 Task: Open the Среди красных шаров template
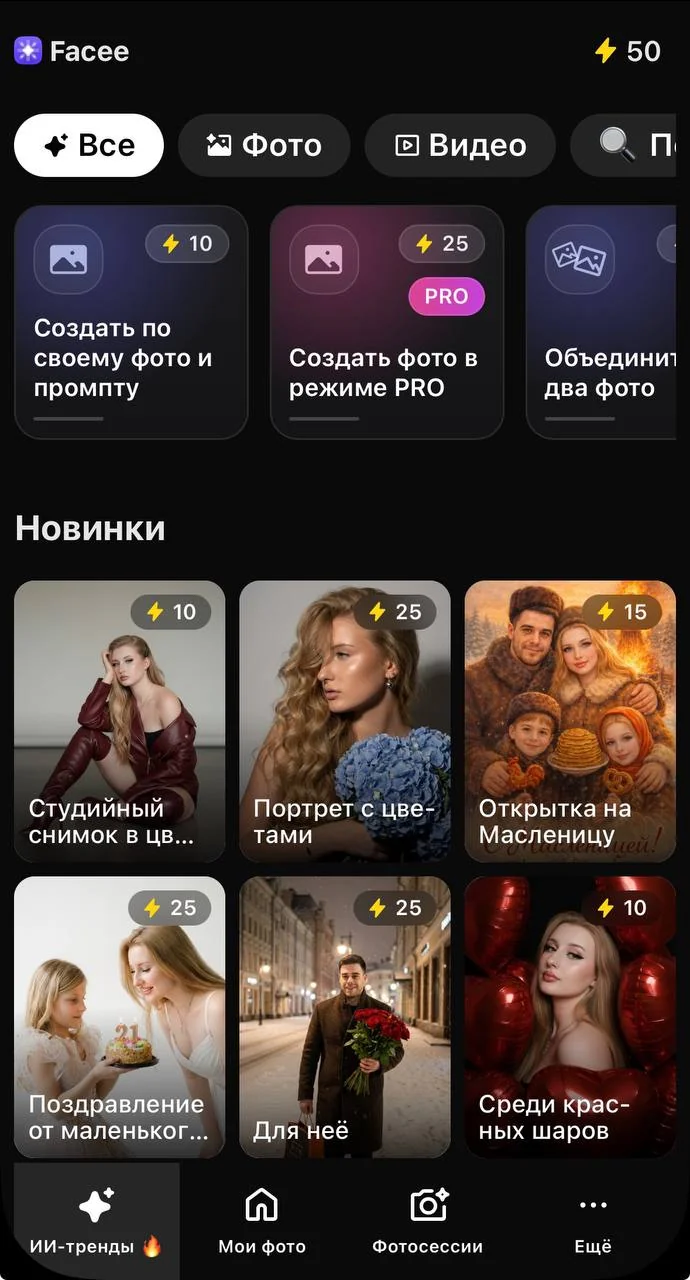pyautogui.click(x=570, y=1017)
